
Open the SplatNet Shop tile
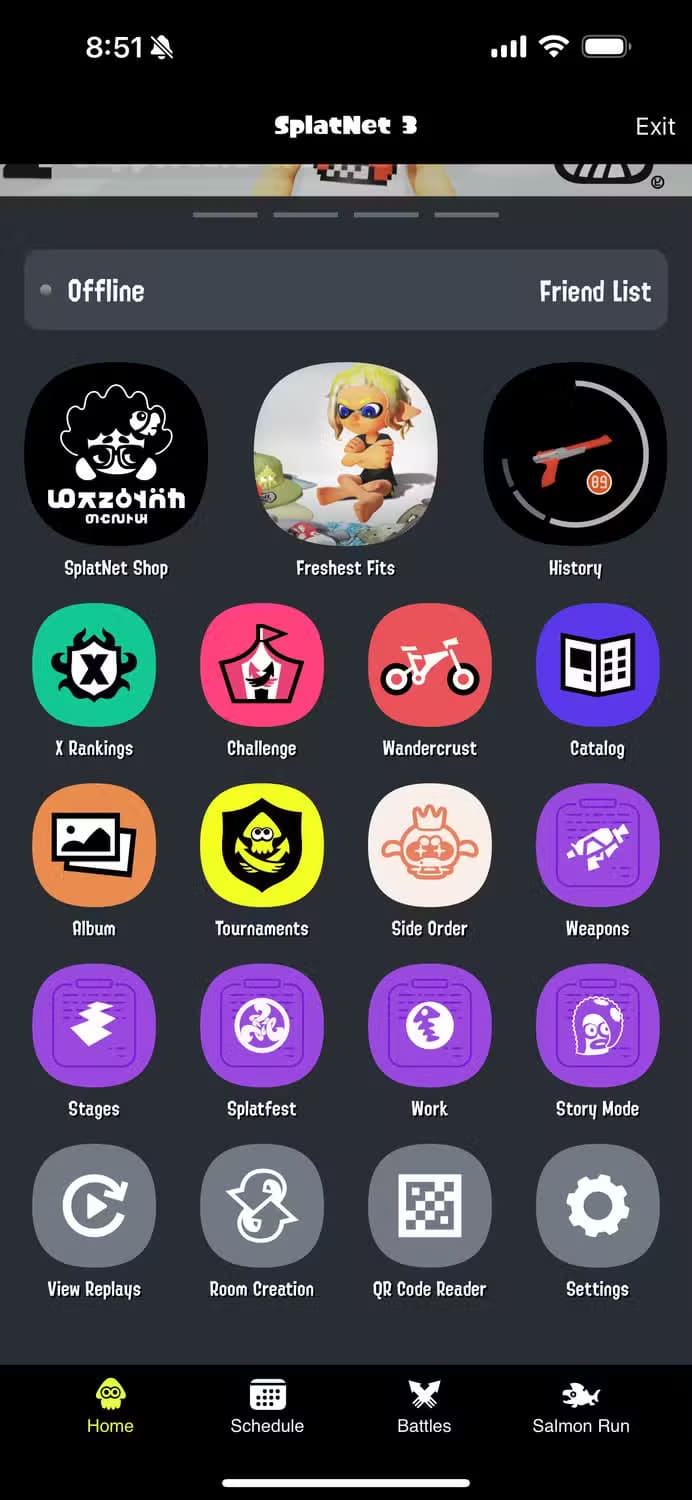116,454
